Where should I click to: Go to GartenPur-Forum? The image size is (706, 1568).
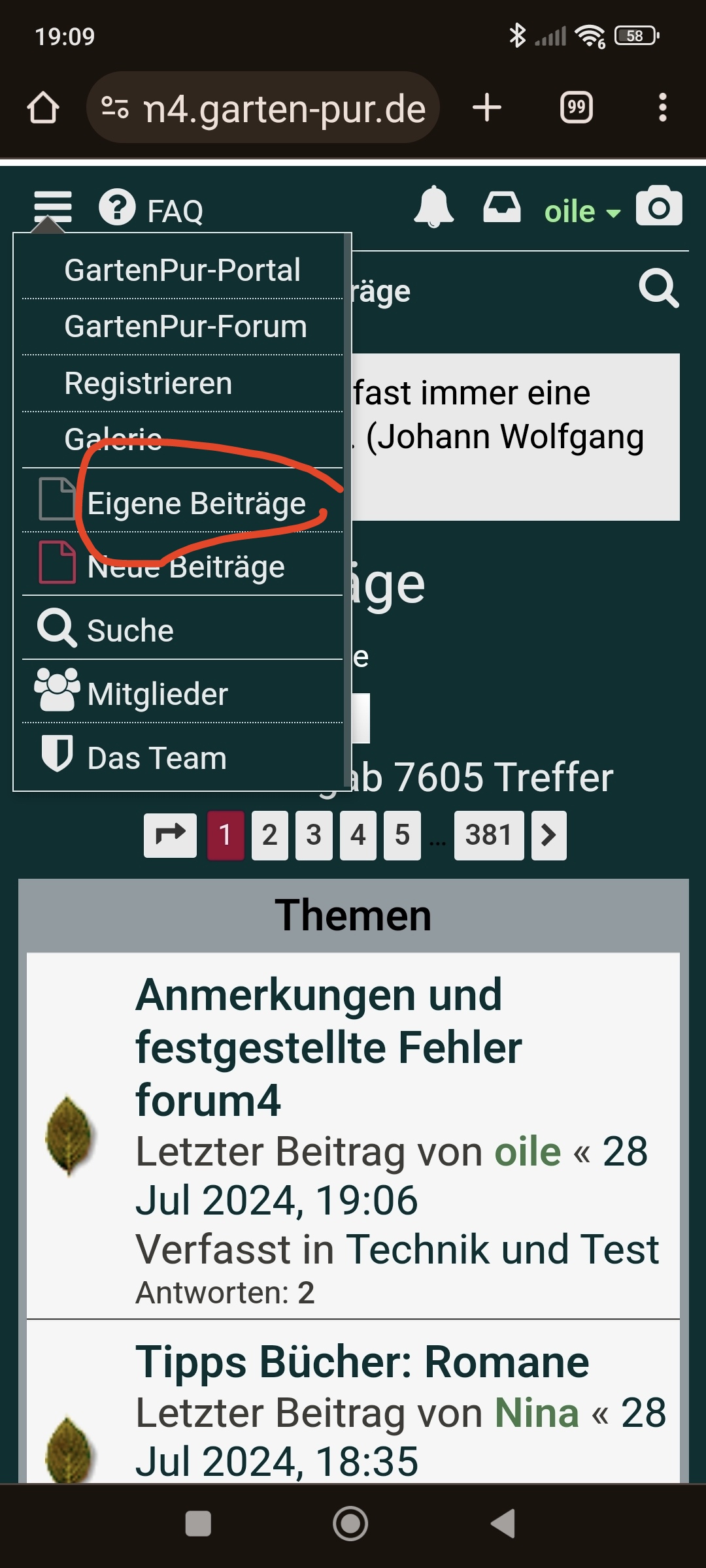click(186, 327)
